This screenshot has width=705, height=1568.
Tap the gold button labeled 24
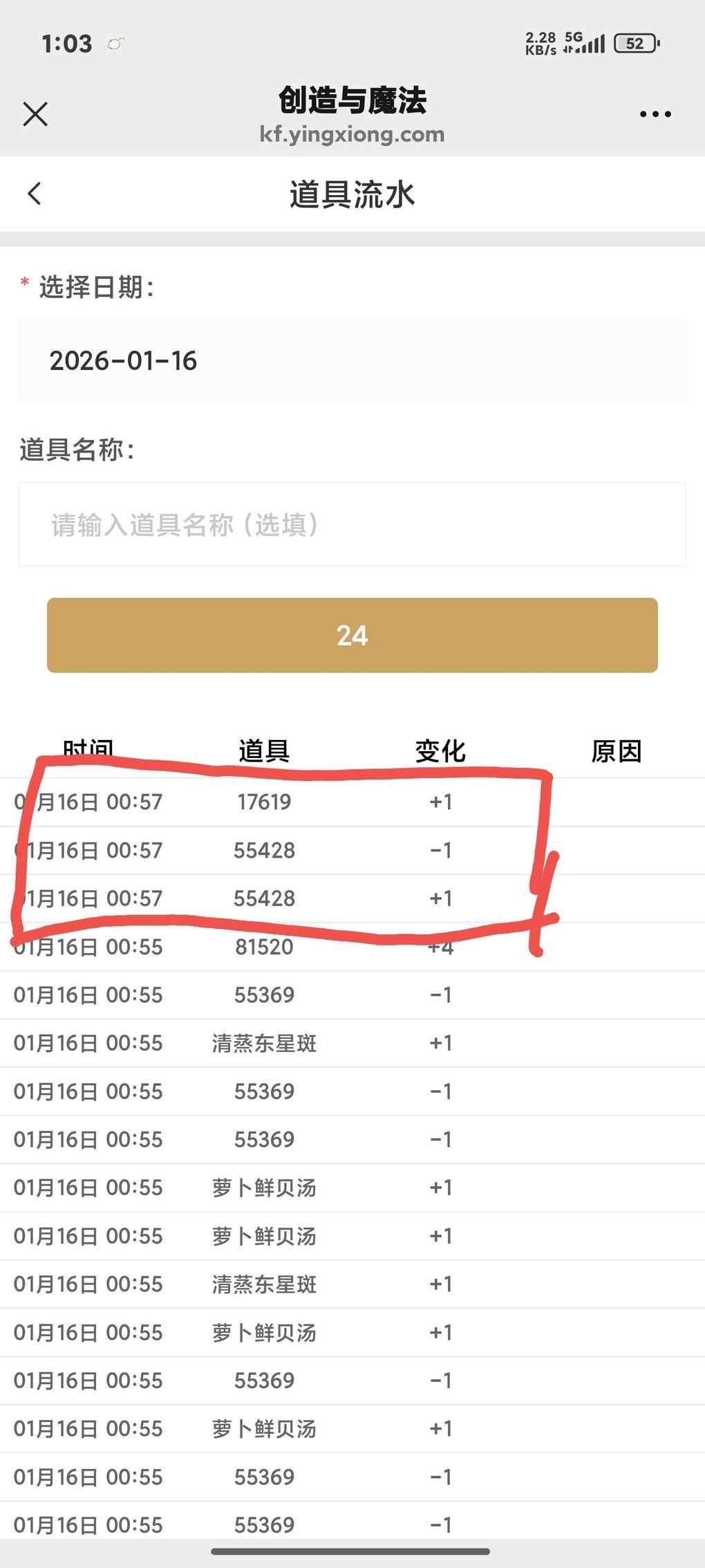352,635
